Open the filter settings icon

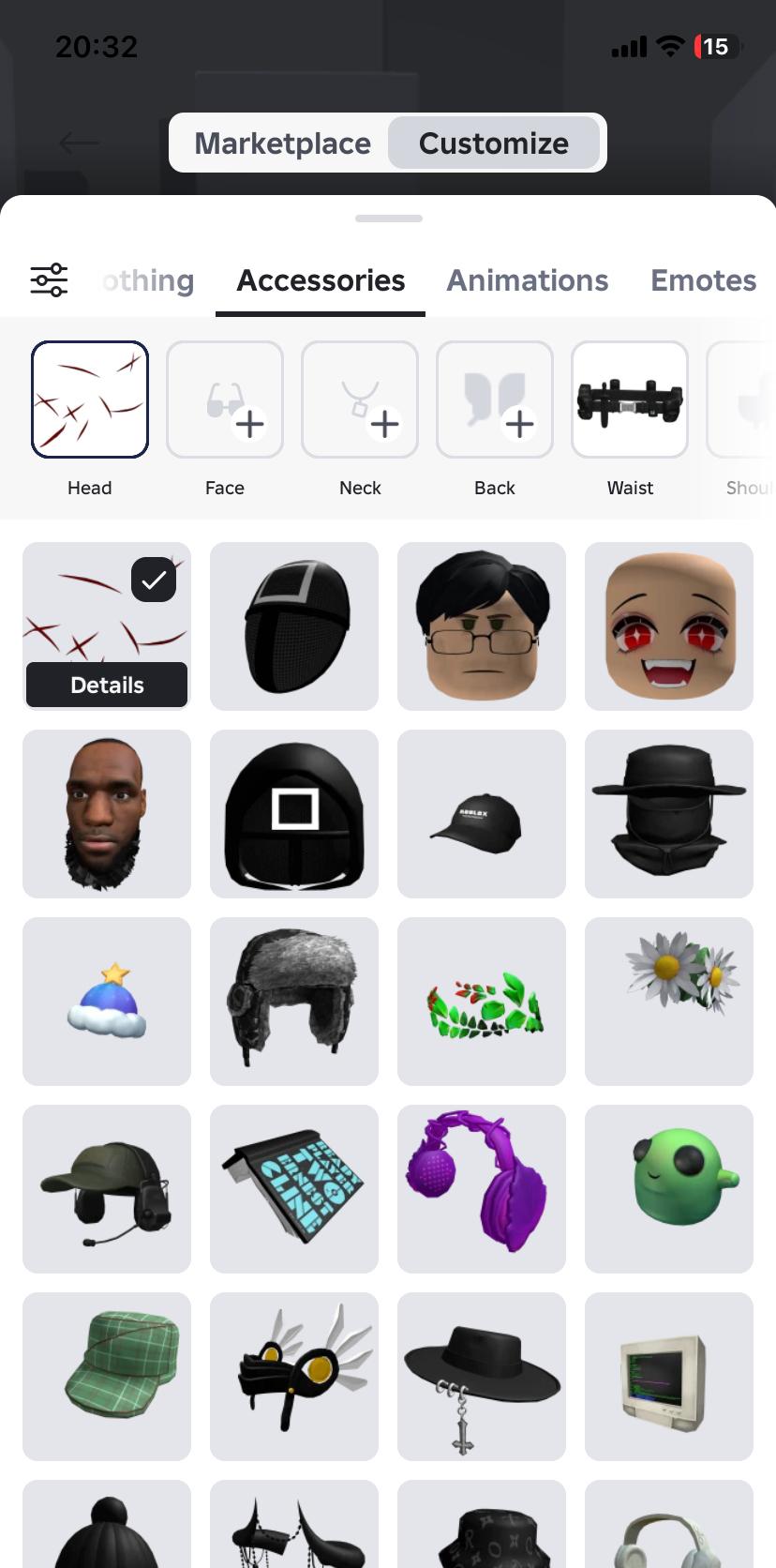coord(49,279)
